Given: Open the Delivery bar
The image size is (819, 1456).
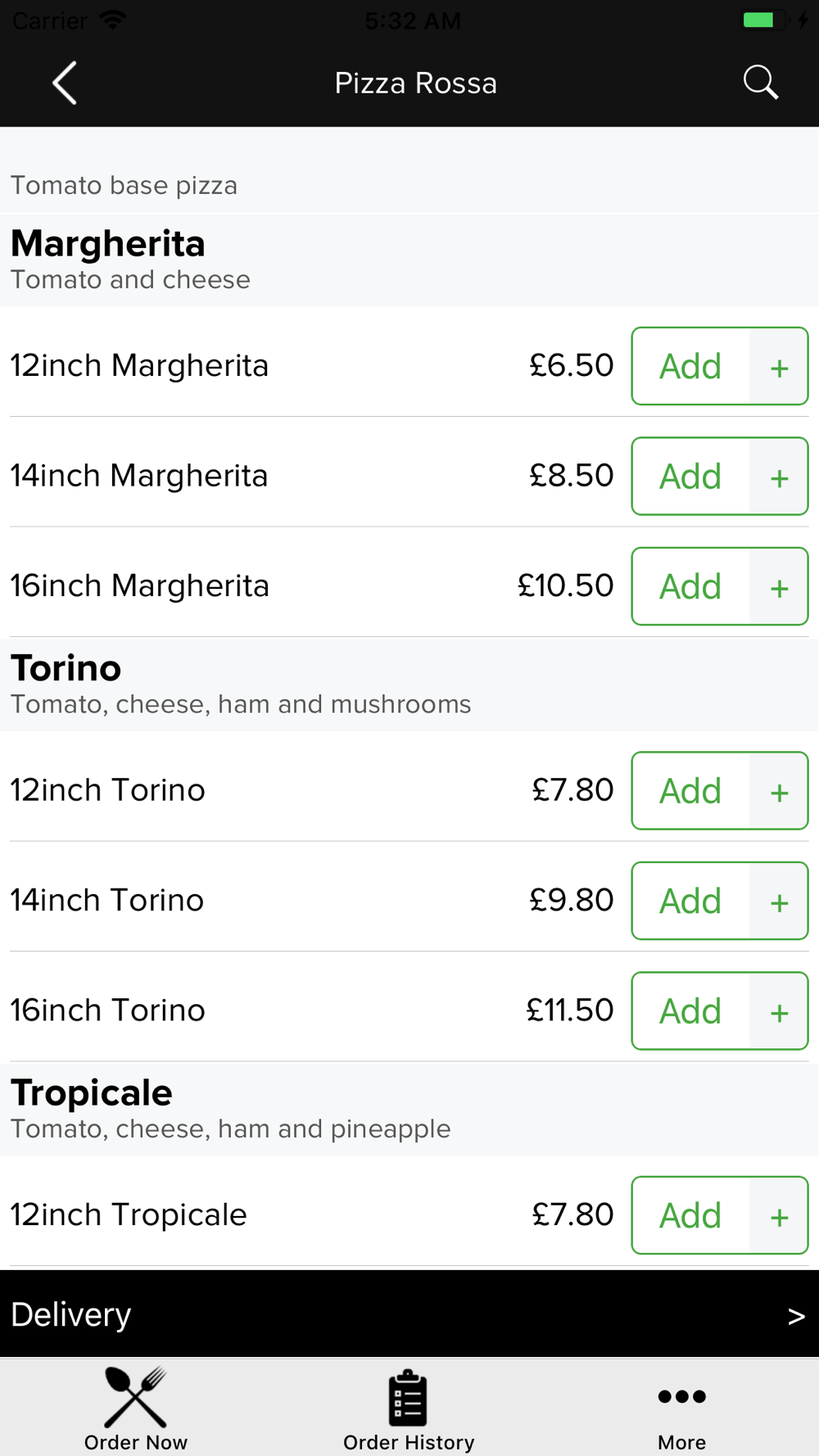Looking at the screenshot, I should click(x=409, y=1314).
